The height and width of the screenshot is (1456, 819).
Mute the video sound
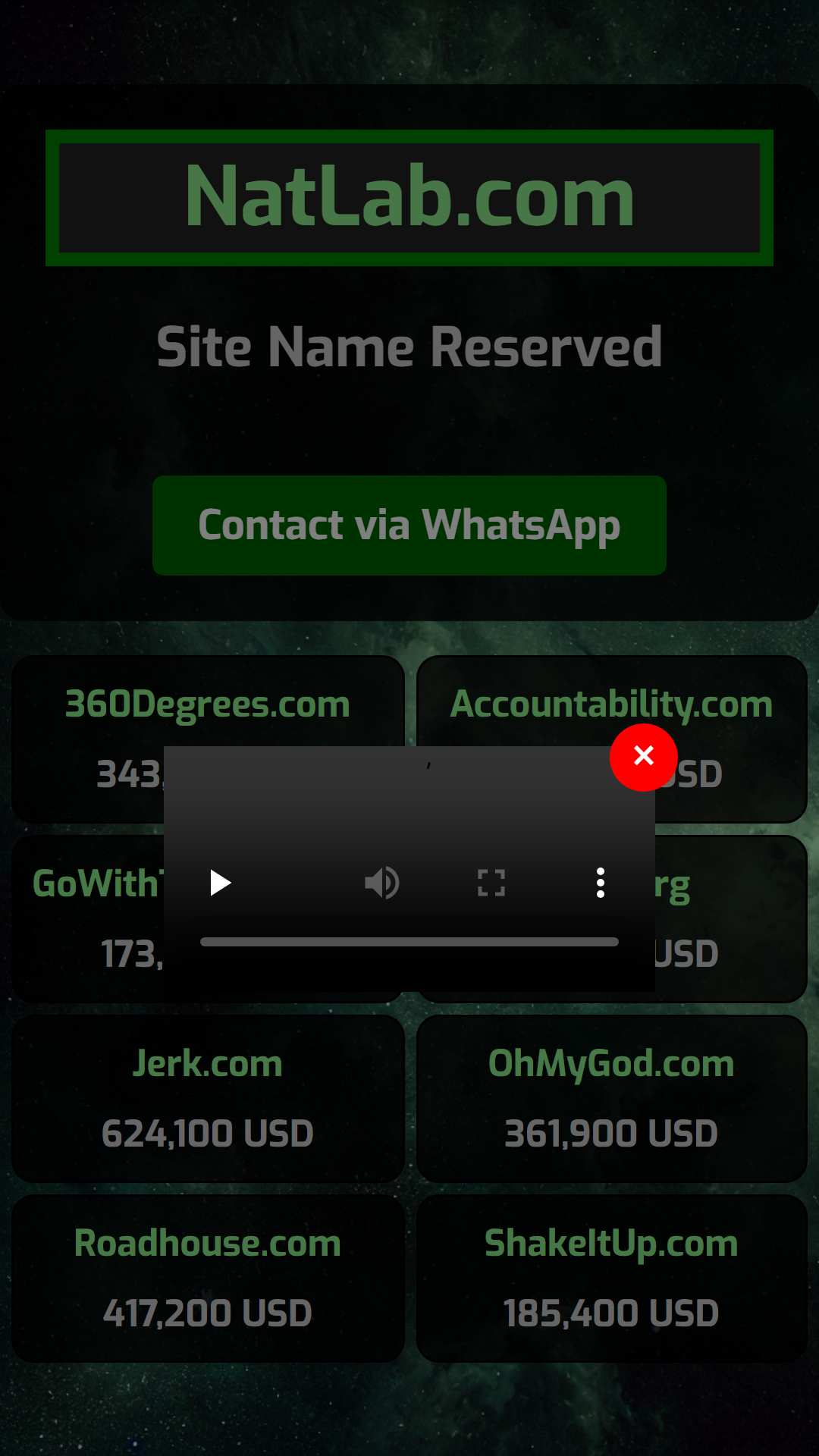[381, 883]
